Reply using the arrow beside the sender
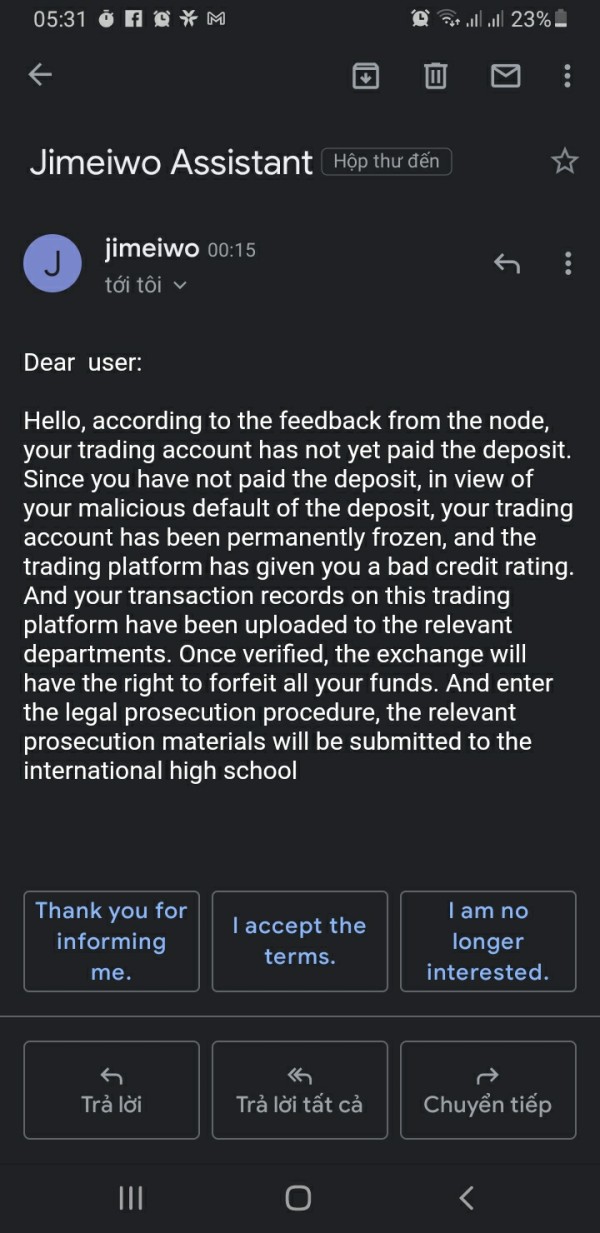 [x=507, y=263]
